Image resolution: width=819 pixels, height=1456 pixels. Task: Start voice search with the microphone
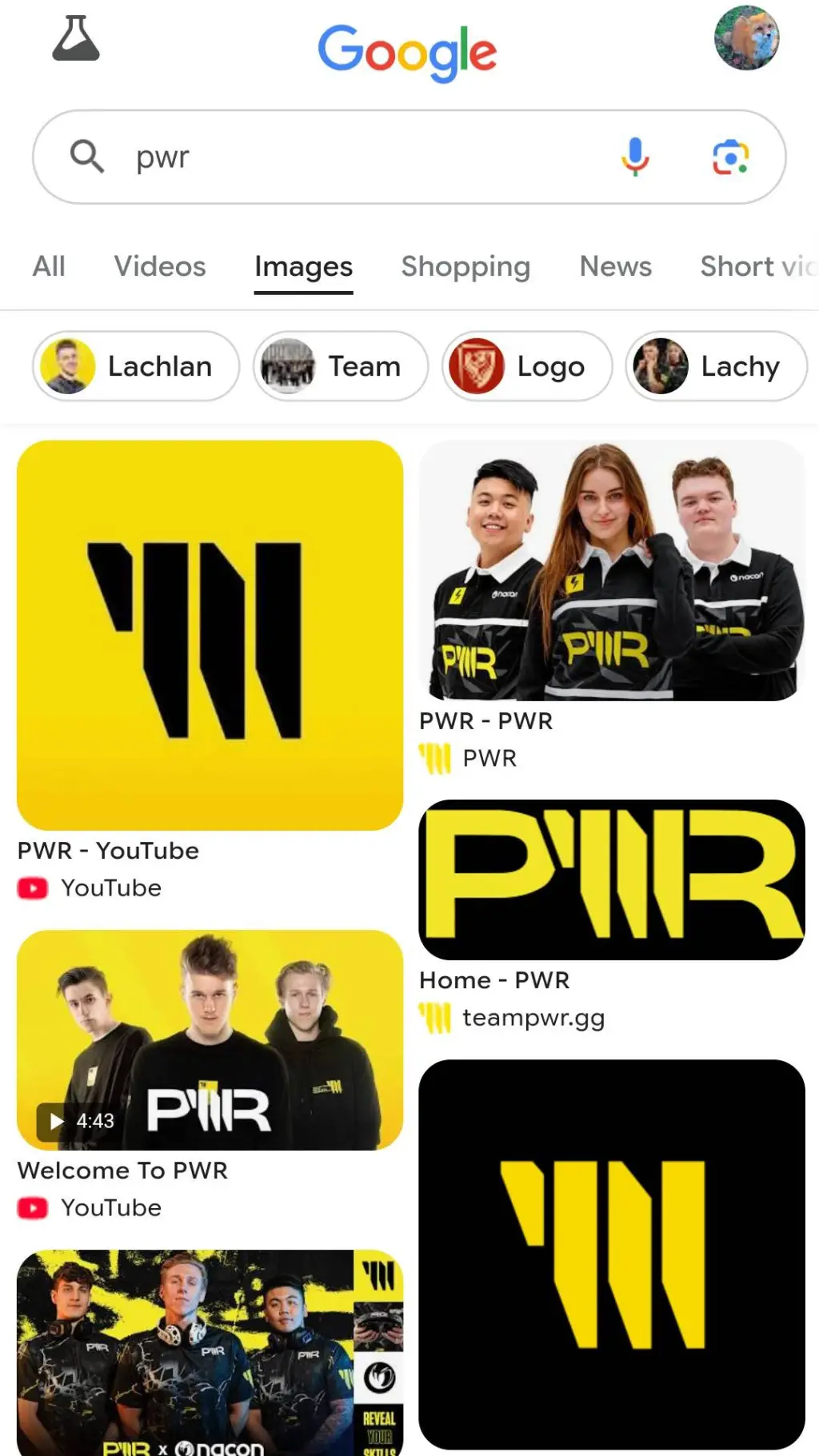[x=635, y=157]
